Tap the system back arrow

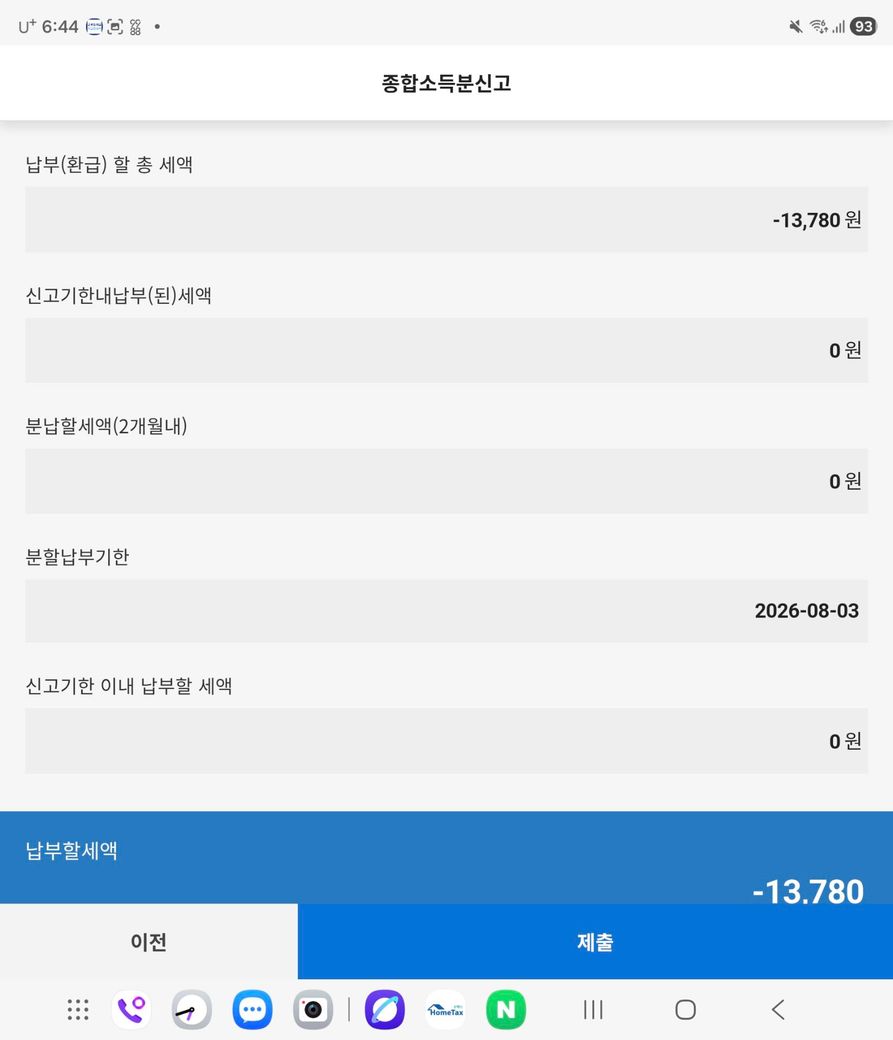pyautogui.click(x=778, y=1009)
